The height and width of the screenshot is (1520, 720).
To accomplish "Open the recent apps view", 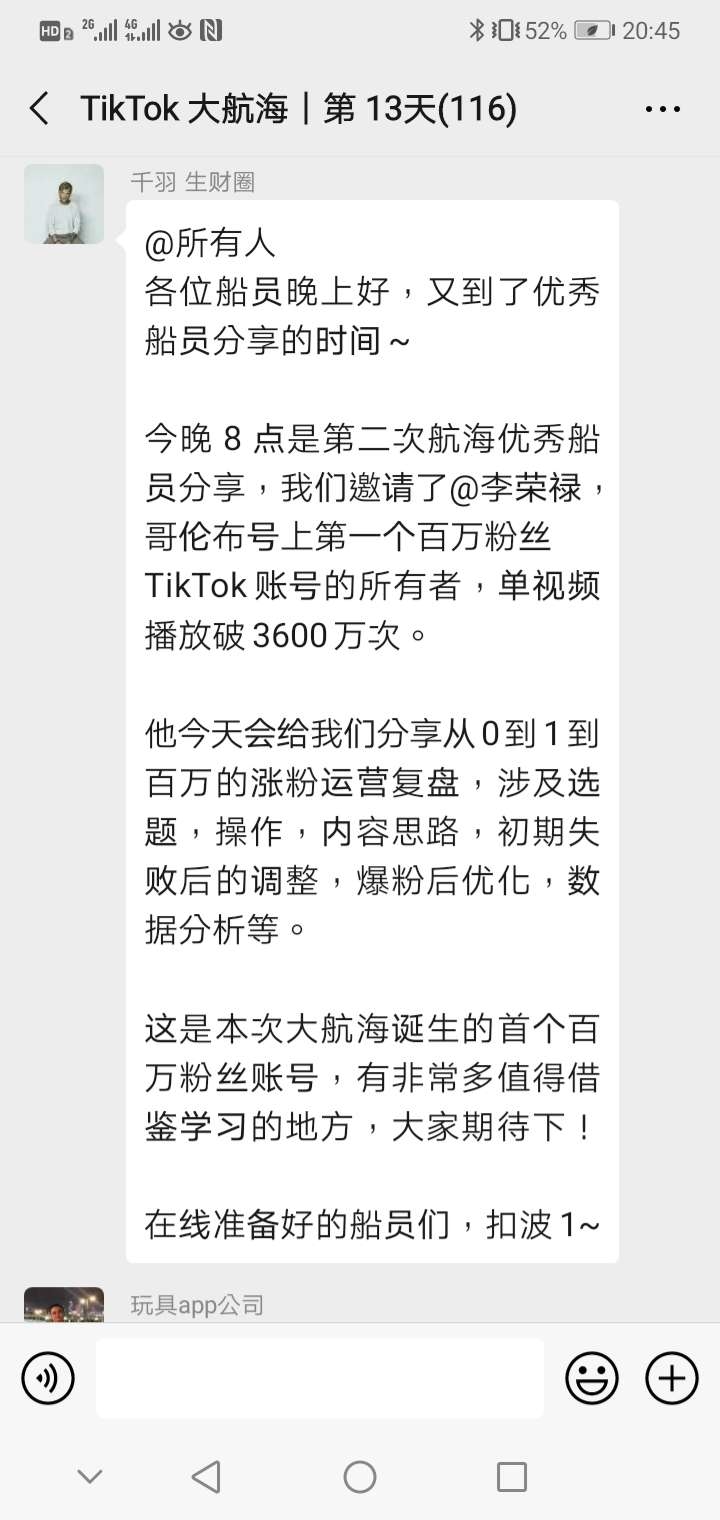I will pyautogui.click(x=511, y=1476).
